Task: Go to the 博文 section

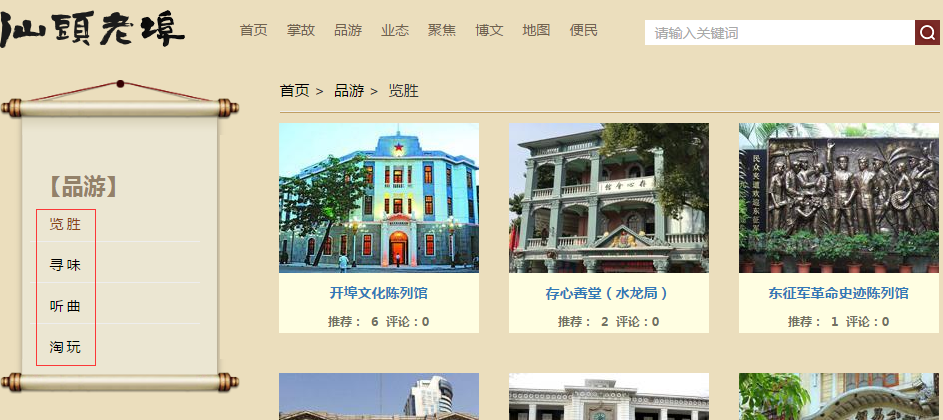Action: (489, 30)
